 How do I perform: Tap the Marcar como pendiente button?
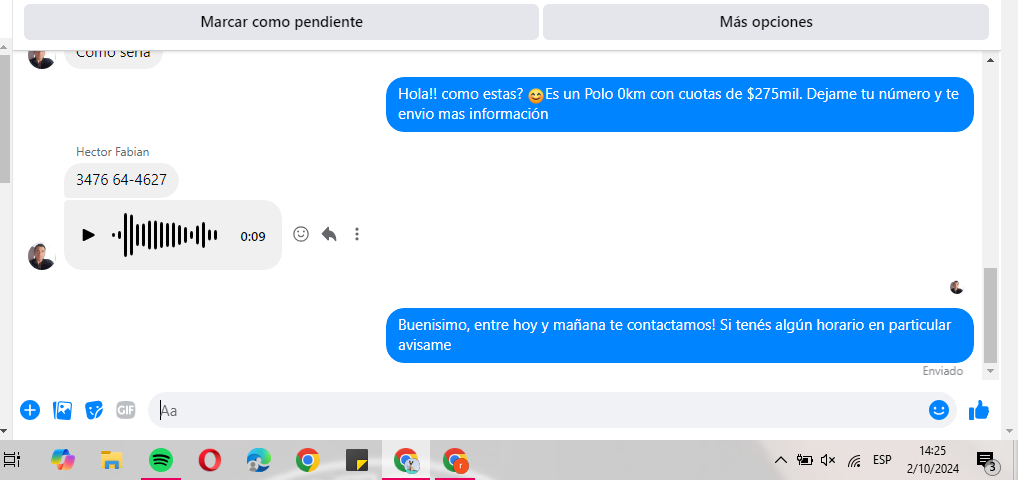pos(281,22)
